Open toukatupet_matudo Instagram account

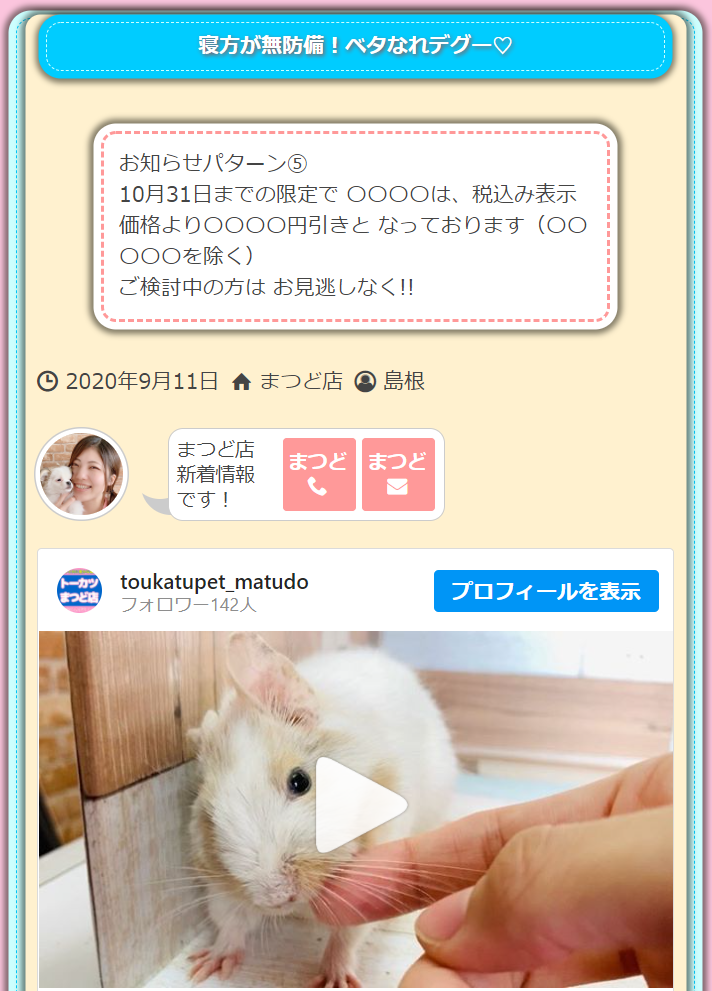(214, 582)
